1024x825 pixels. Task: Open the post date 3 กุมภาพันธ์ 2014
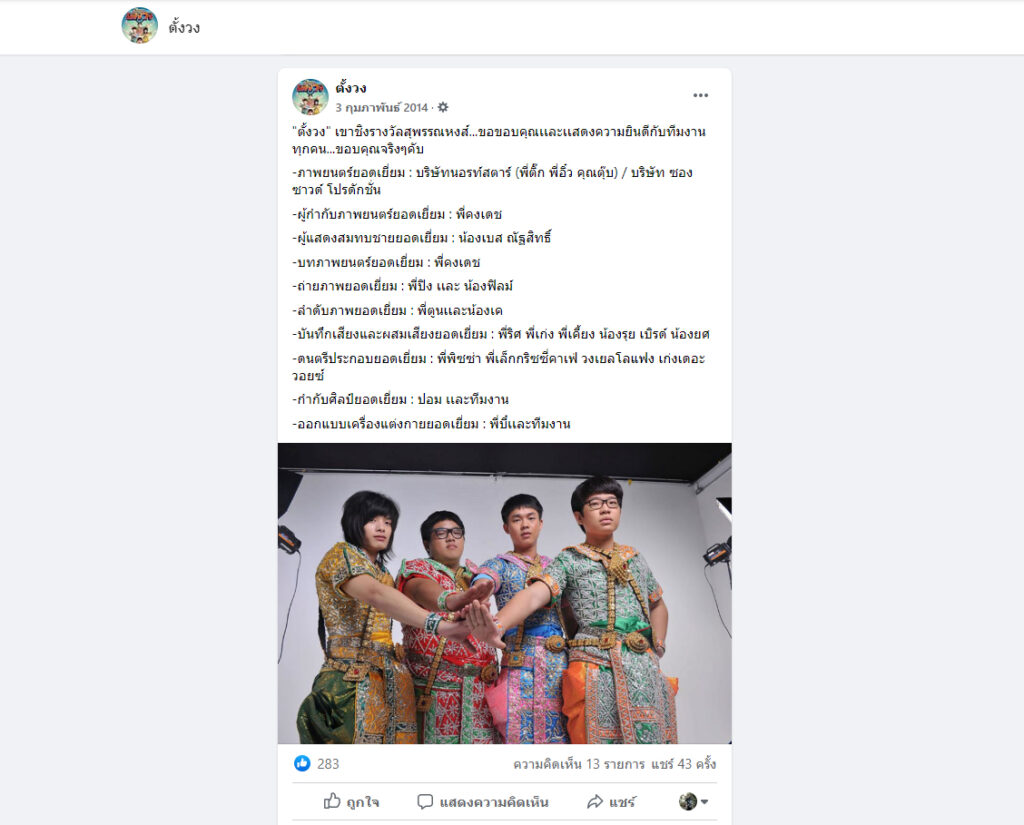click(381, 107)
